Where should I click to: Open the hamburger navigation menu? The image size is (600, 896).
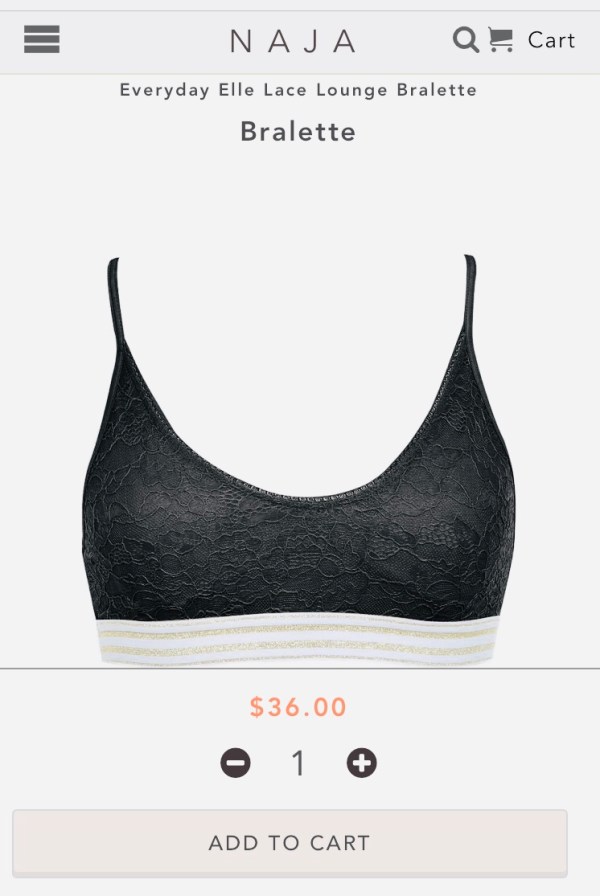pos(42,39)
